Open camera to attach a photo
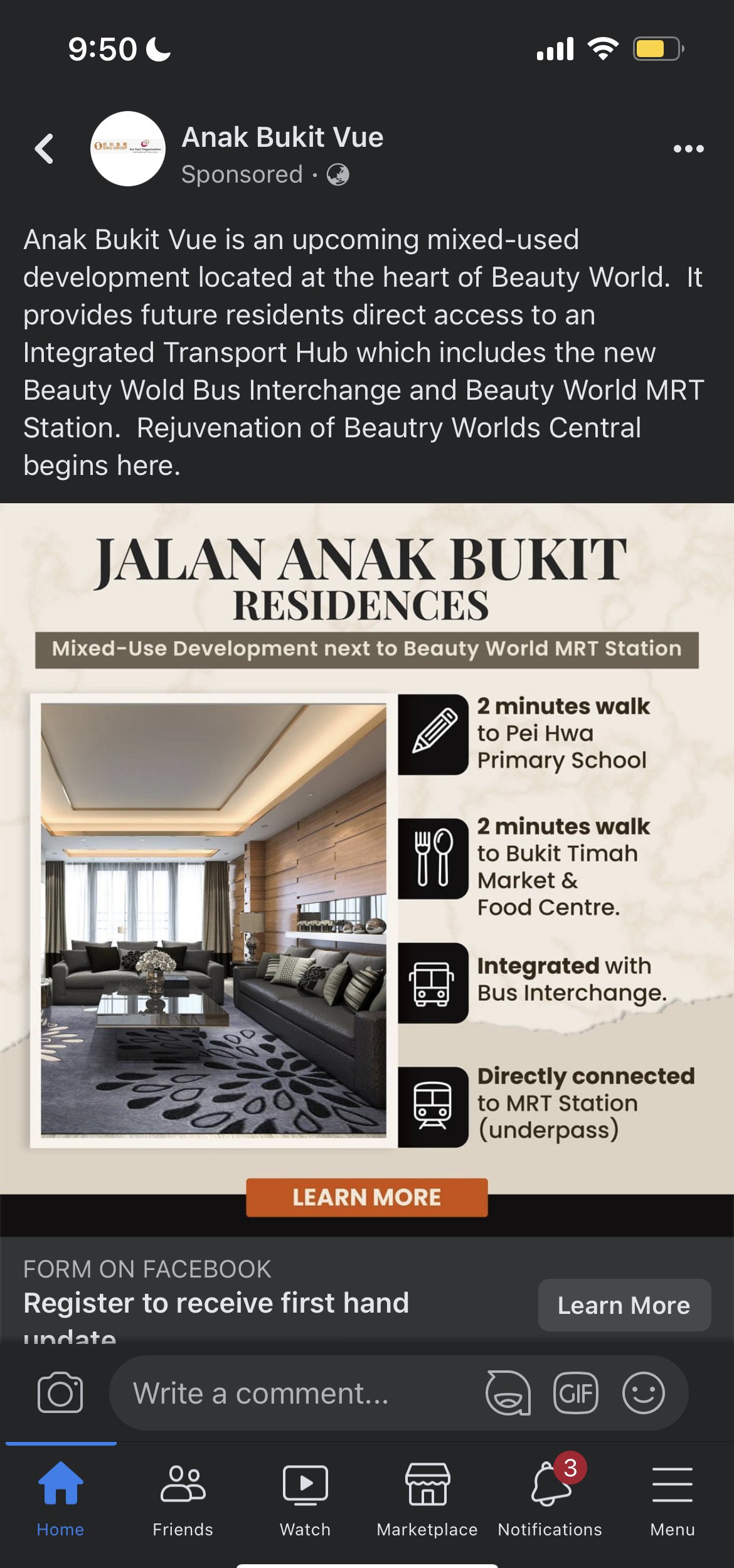This screenshot has height=1568, width=734. [x=60, y=1393]
